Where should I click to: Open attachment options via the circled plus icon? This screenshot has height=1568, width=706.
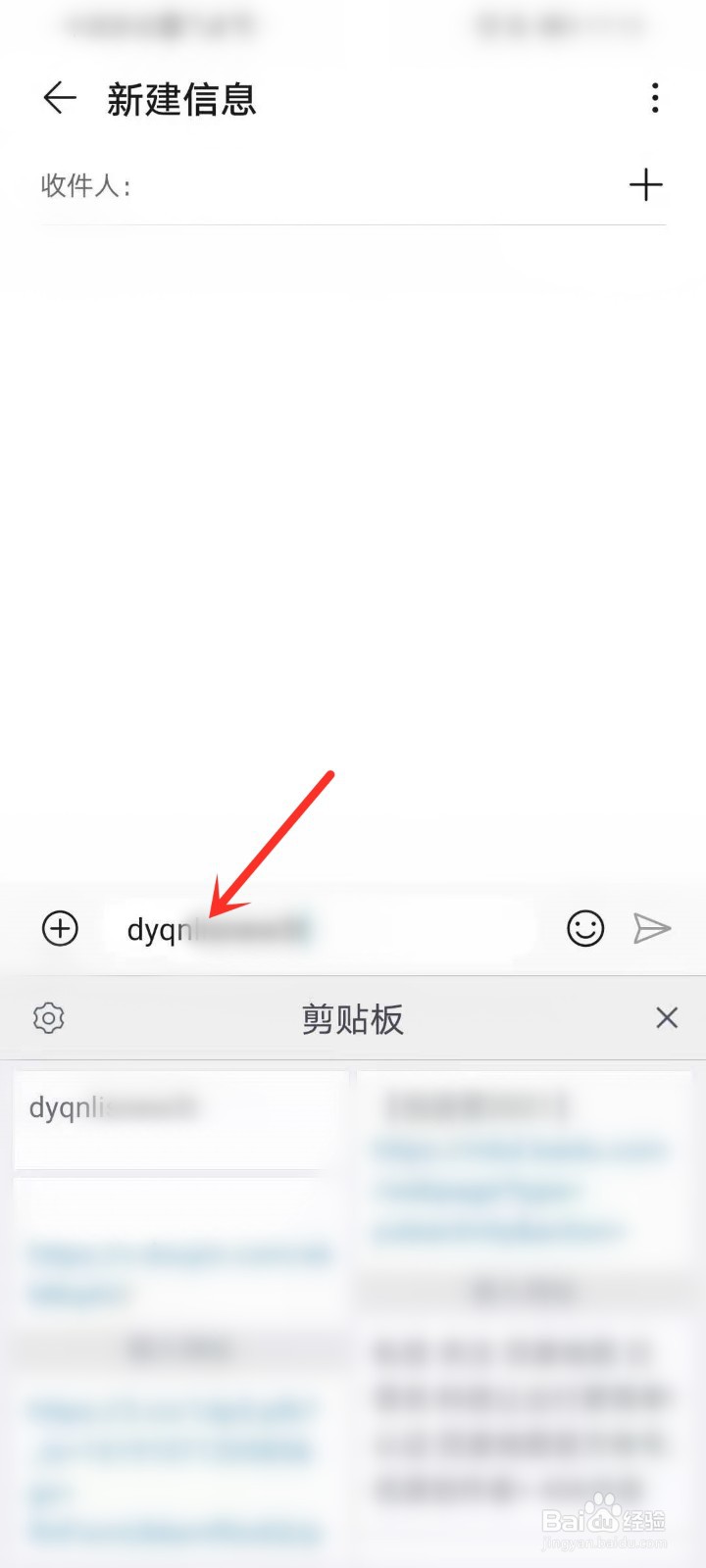(x=59, y=928)
